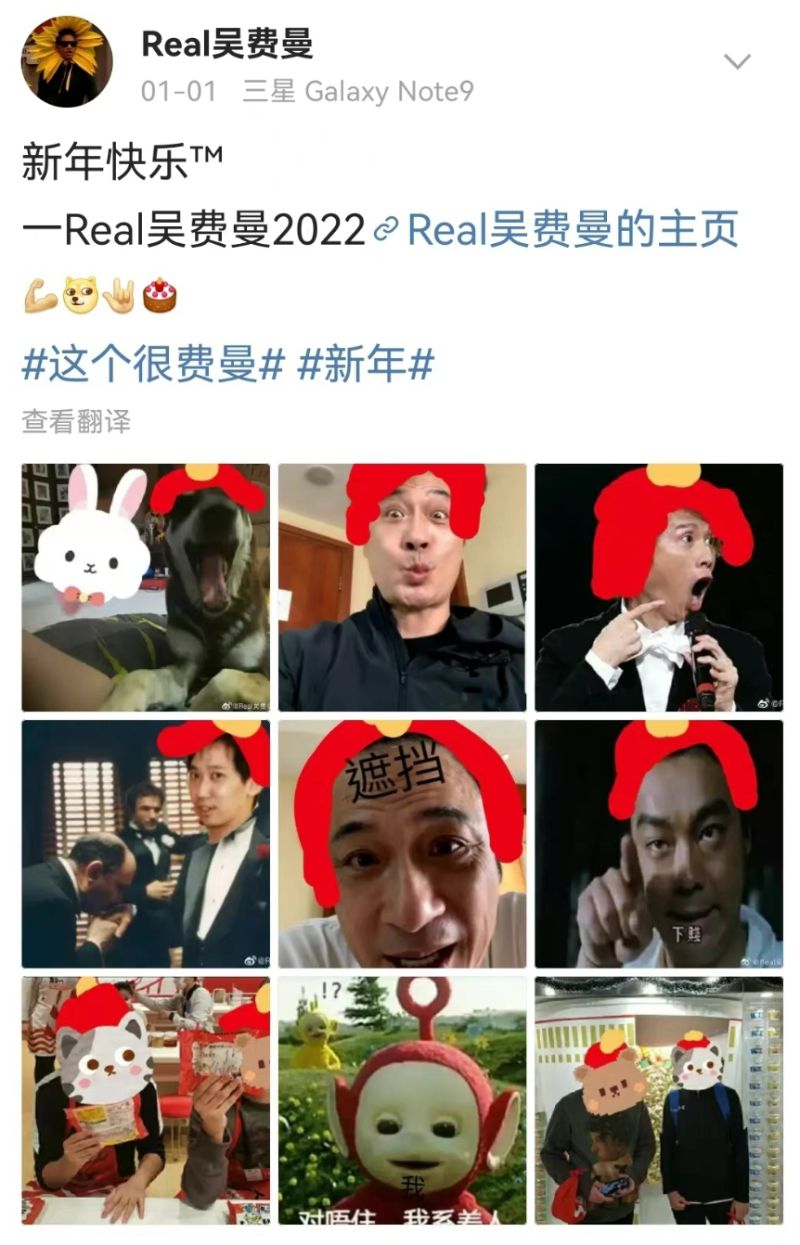The height and width of the screenshot is (1245, 800).
Task: View the selfie of man in black jacket
Action: tap(402, 587)
